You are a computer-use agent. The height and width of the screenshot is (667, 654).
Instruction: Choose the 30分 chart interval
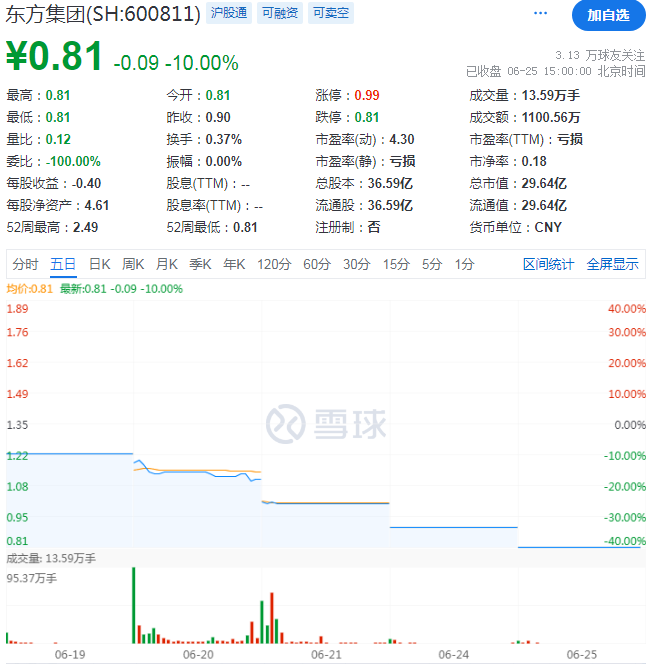[x=356, y=264]
